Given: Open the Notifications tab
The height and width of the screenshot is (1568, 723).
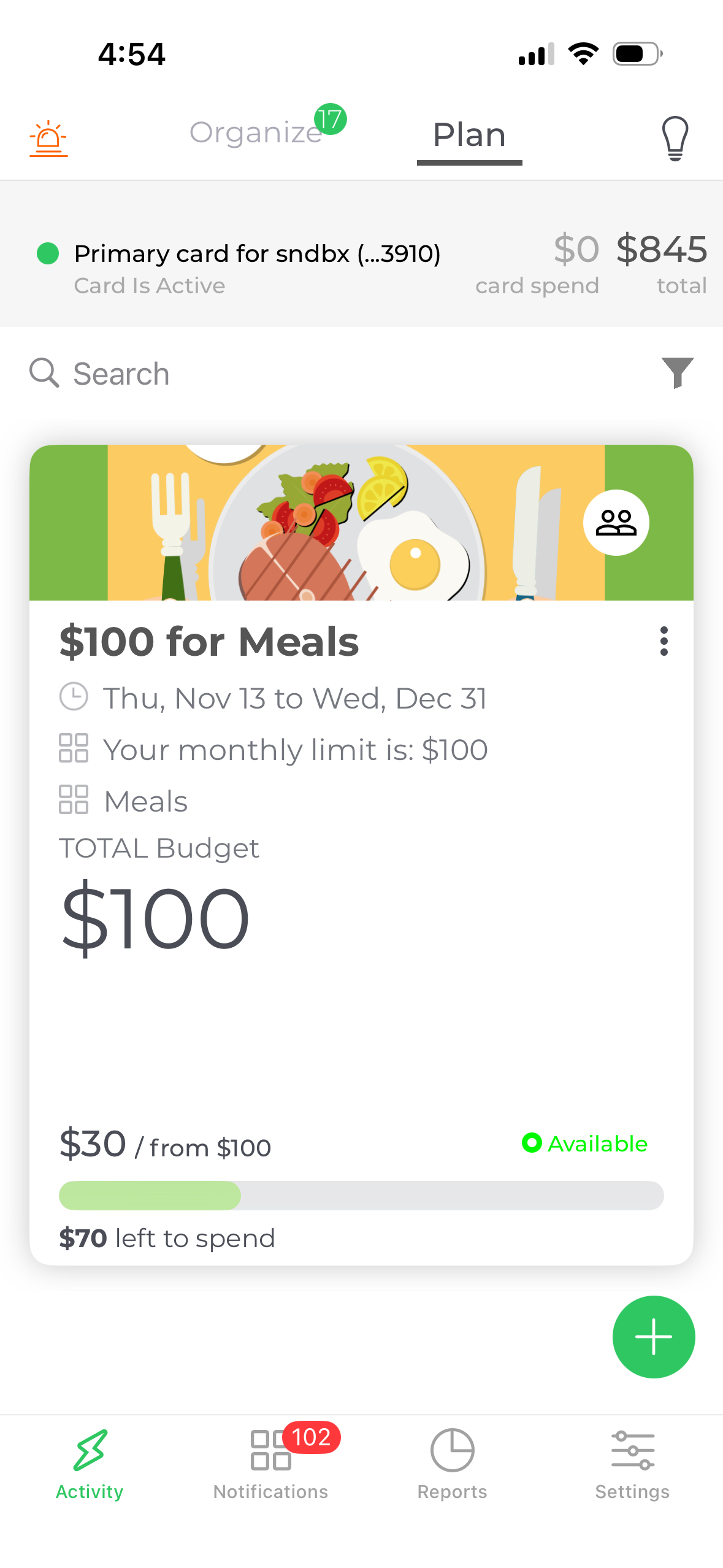Looking at the screenshot, I should pos(270,1464).
